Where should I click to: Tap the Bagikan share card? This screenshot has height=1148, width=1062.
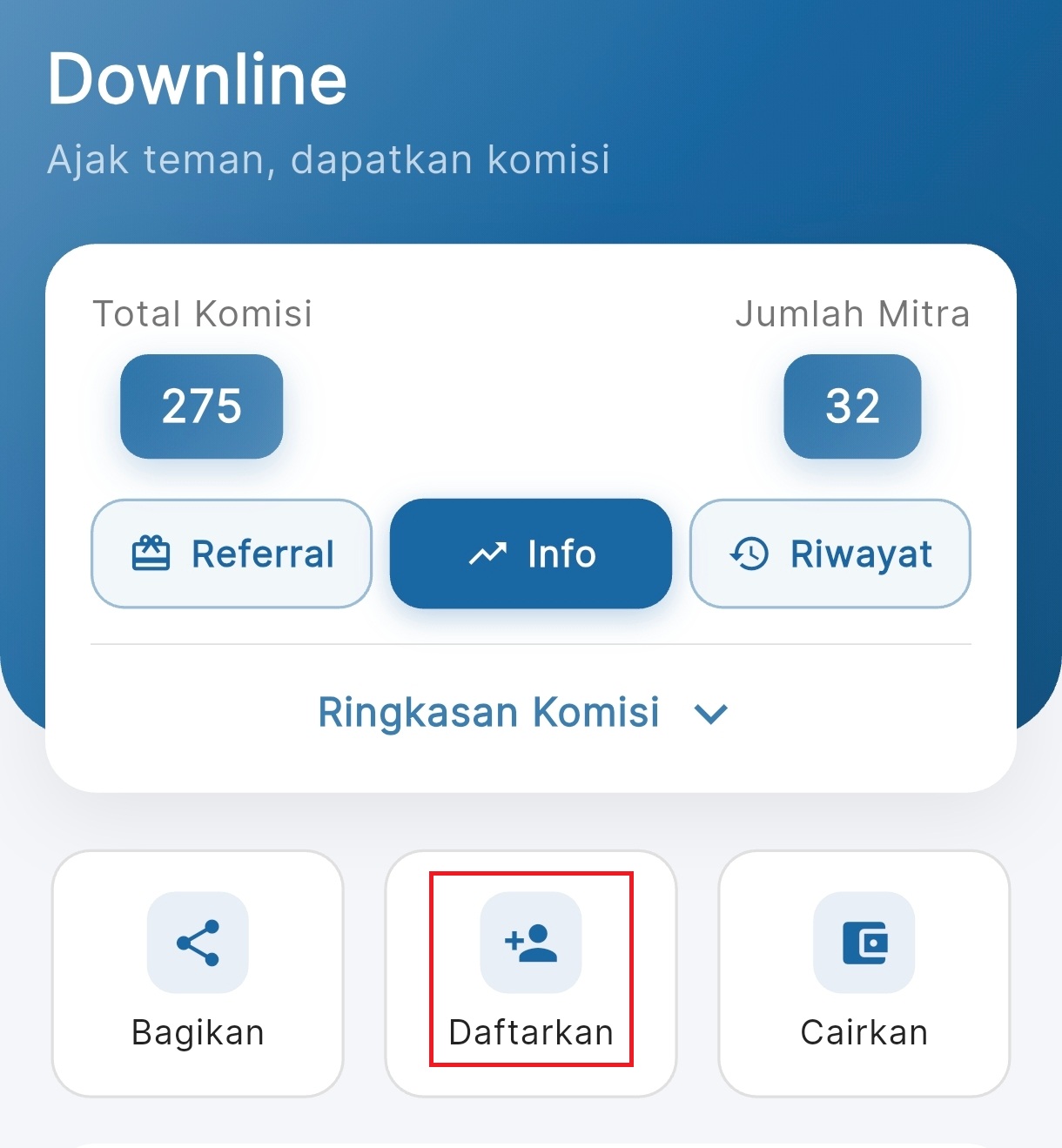198,973
